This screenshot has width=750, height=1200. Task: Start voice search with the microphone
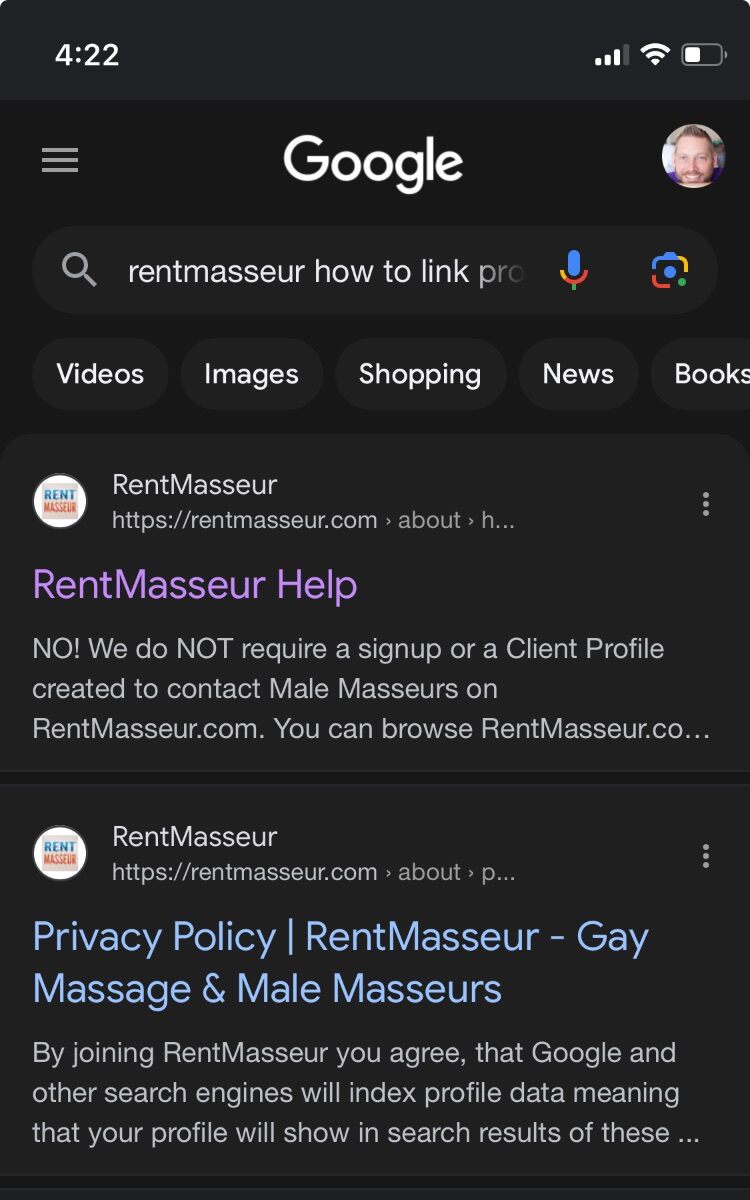573,270
